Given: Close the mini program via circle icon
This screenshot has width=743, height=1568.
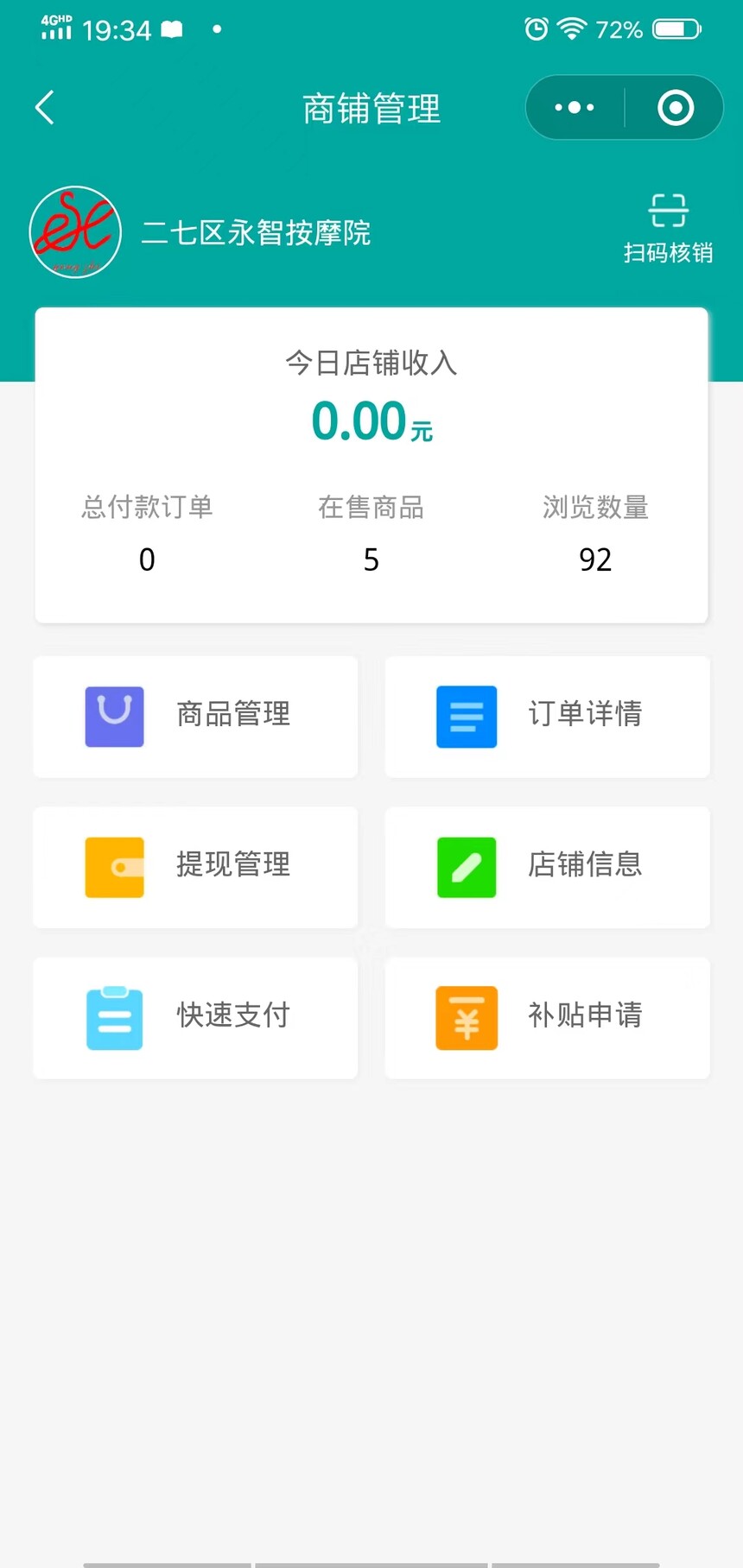Looking at the screenshot, I should [x=675, y=108].
